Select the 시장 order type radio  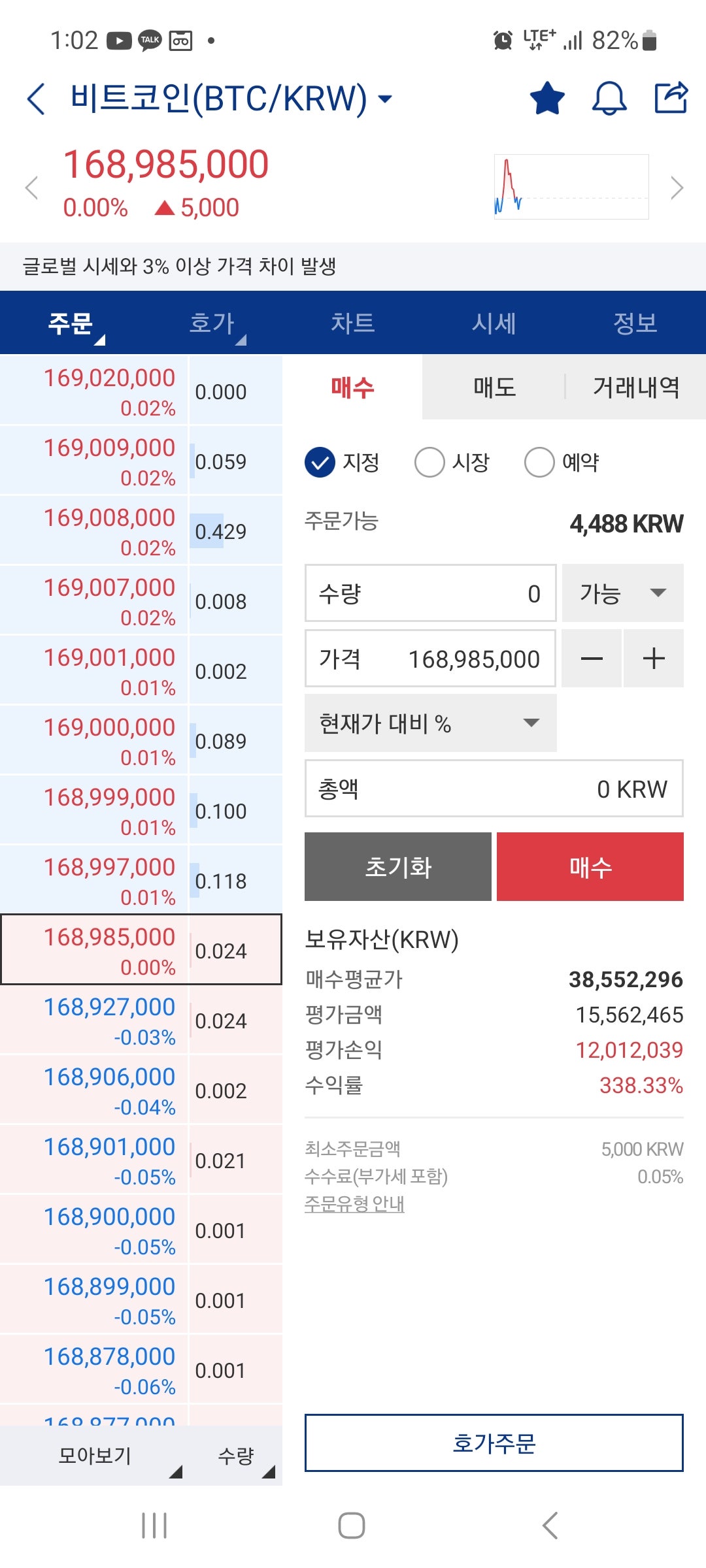430,462
